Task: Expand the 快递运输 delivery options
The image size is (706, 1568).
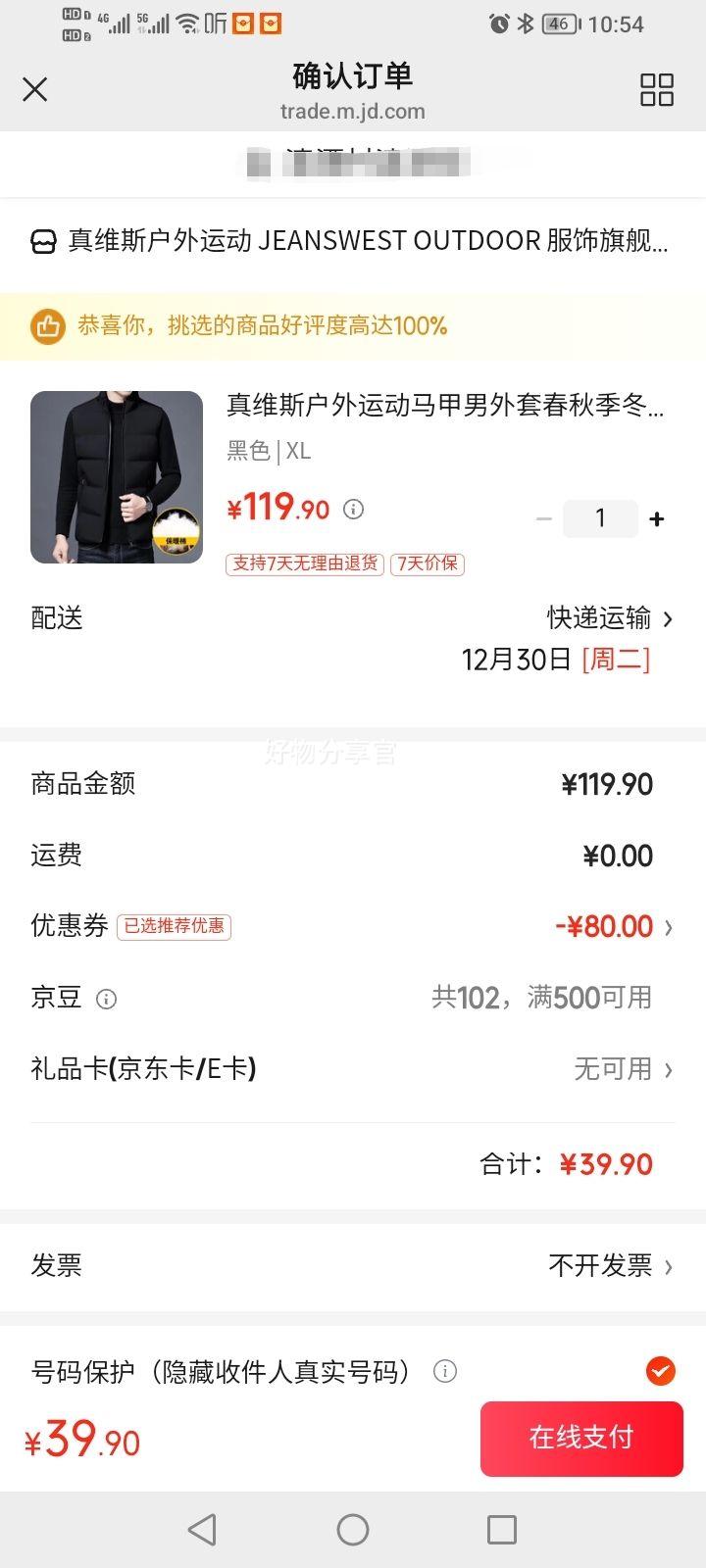Action: coord(599,618)
